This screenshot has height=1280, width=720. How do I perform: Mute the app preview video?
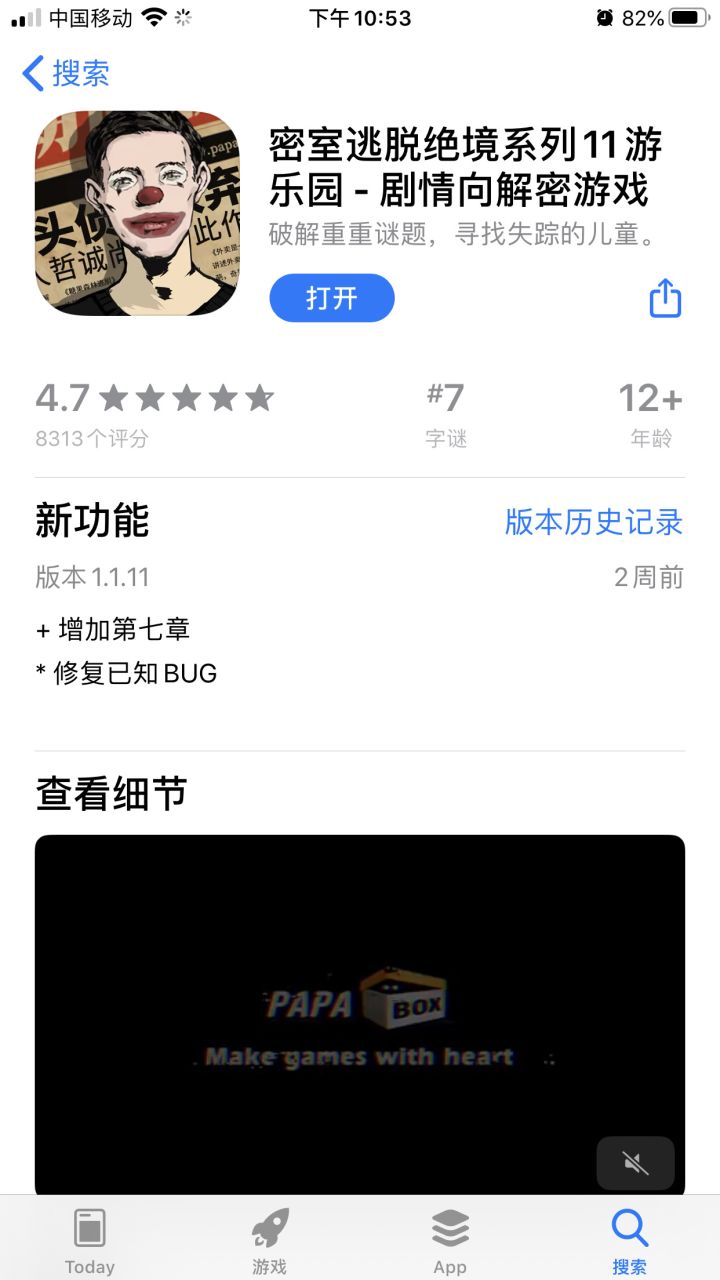point(636,1163)
